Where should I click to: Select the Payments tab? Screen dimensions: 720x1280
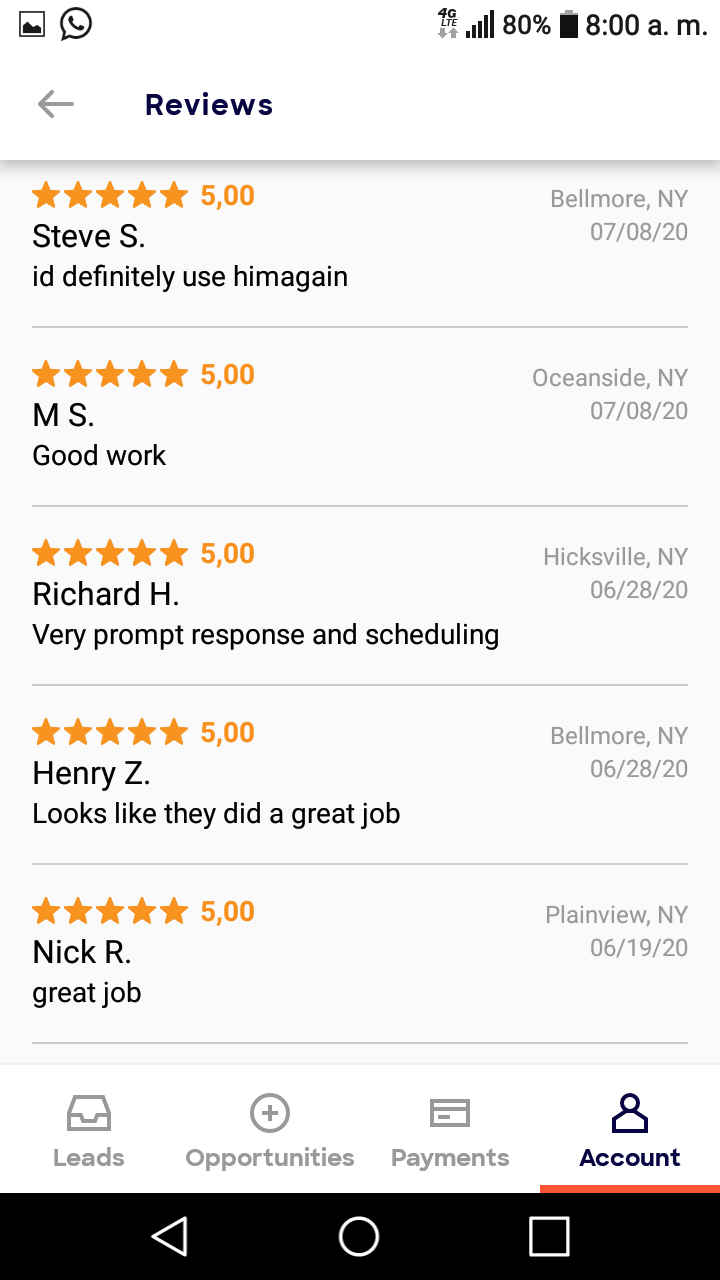[450, 1130]
